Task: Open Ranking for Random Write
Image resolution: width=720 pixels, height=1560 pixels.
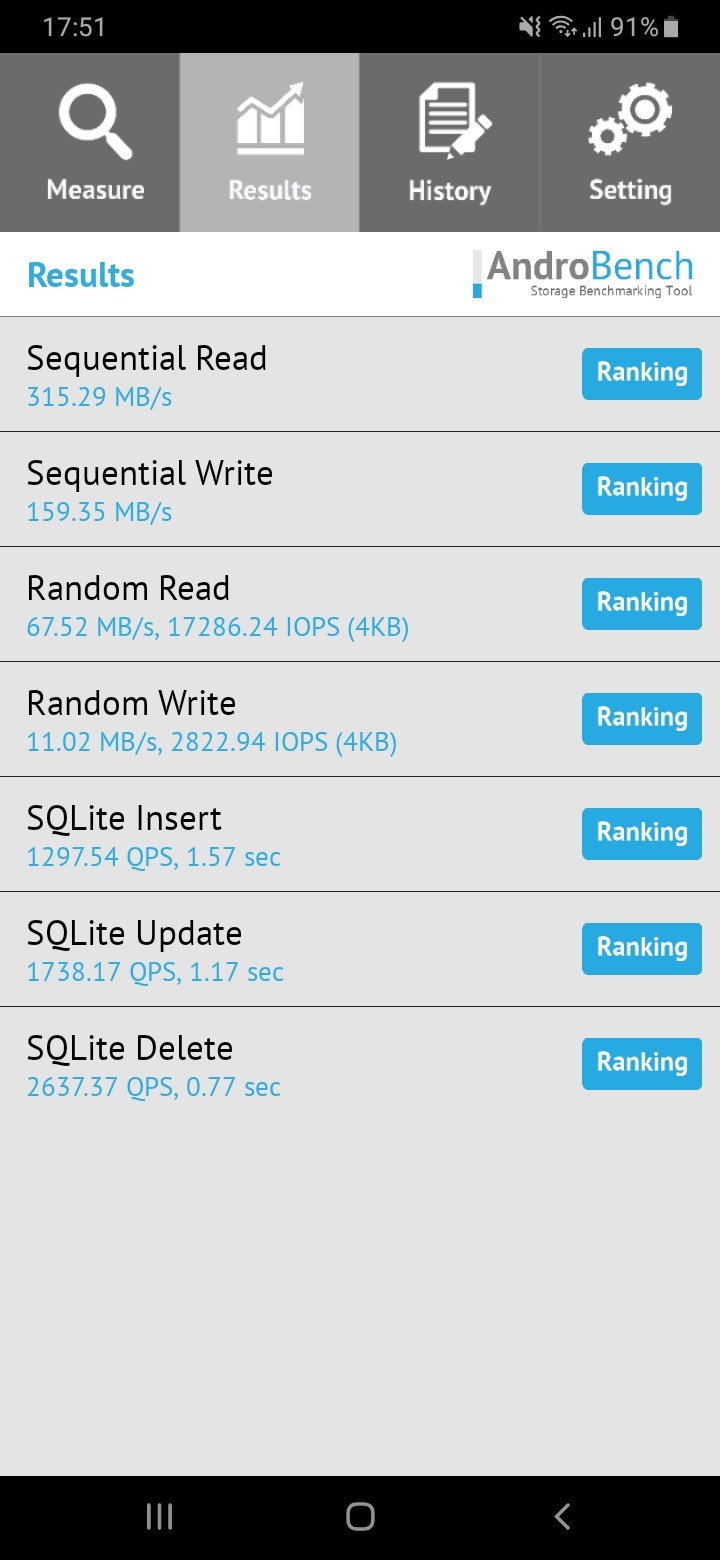Action: point(642,718)
